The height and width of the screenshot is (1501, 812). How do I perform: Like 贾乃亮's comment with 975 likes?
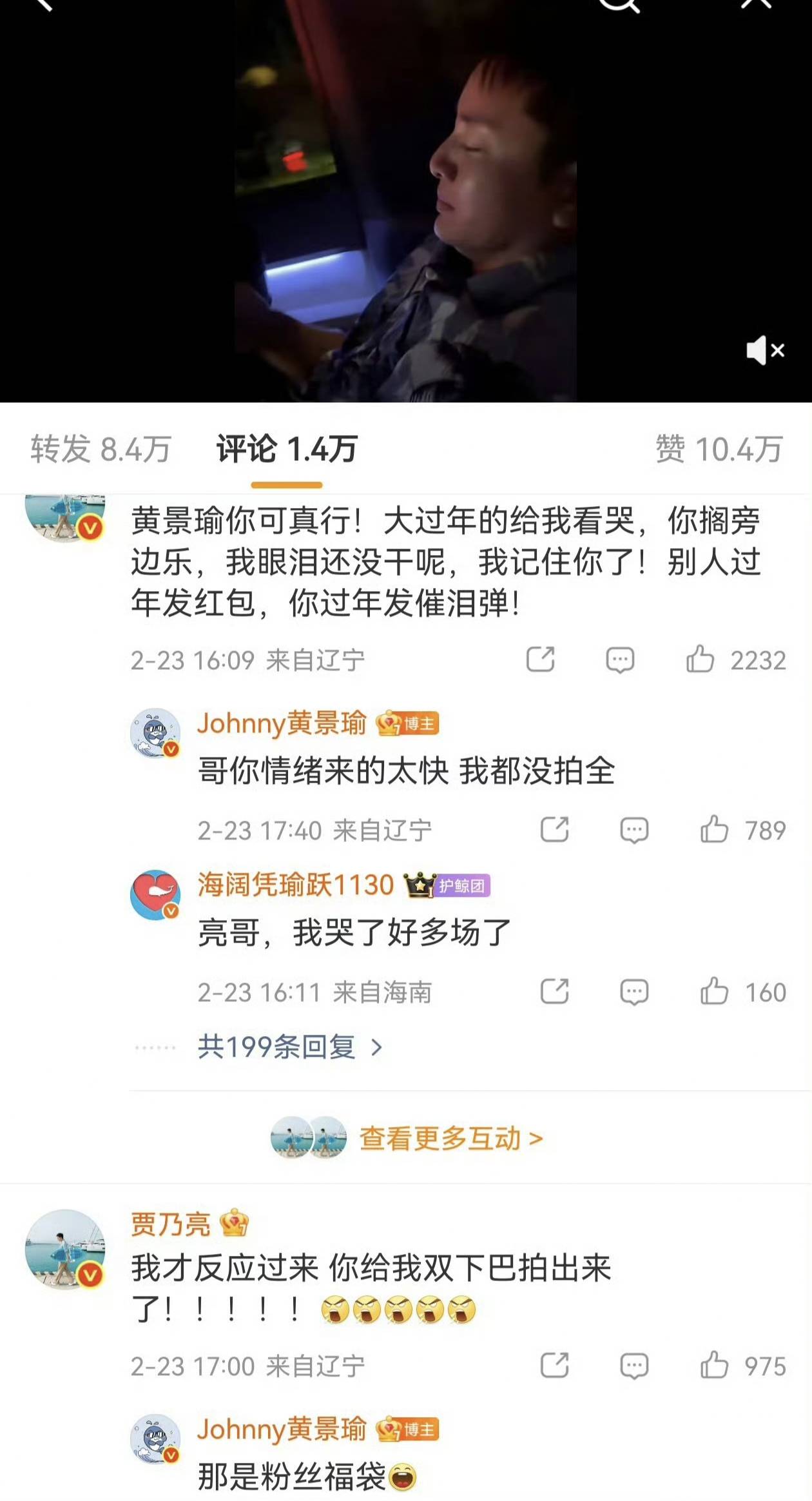coord(714,1366)
